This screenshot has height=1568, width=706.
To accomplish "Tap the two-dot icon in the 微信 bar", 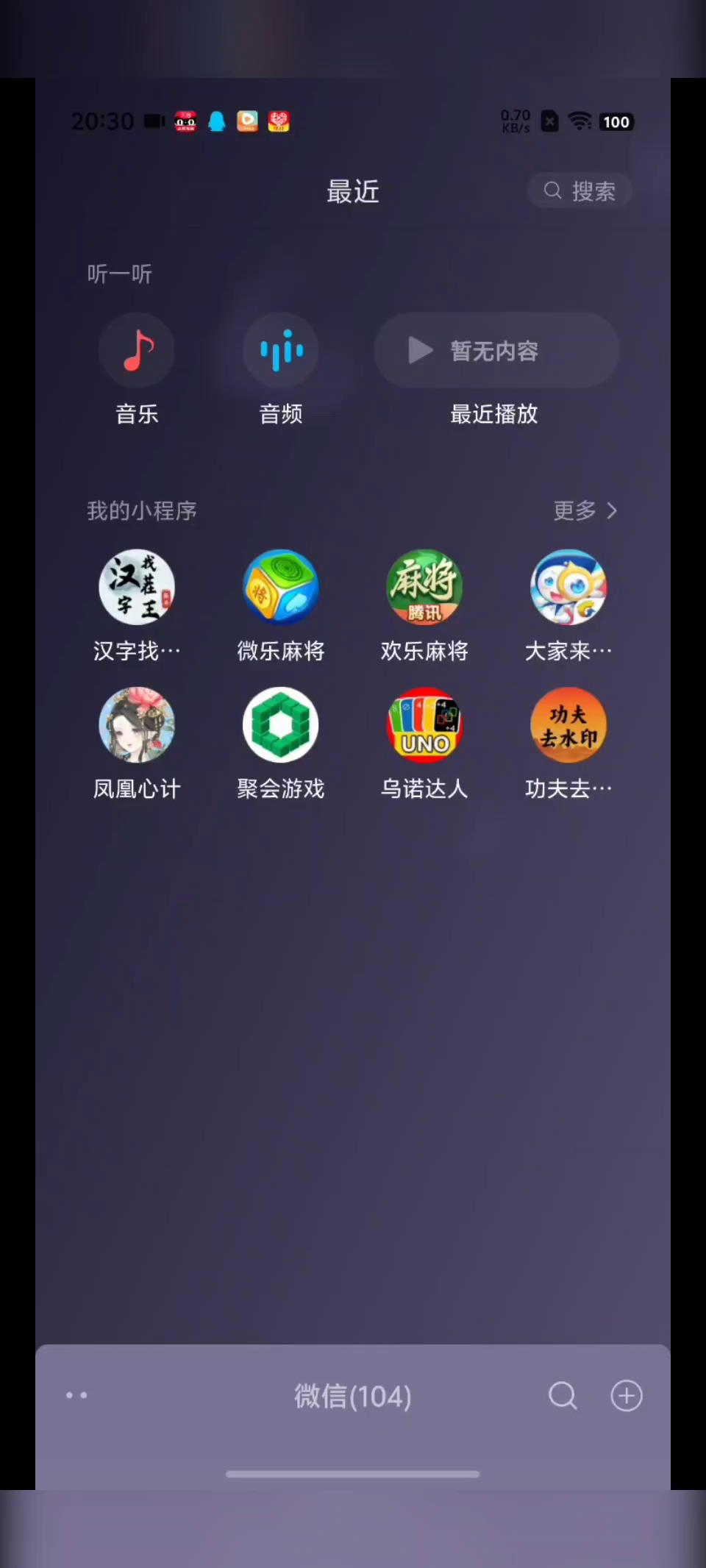I will click(76, 1394).
